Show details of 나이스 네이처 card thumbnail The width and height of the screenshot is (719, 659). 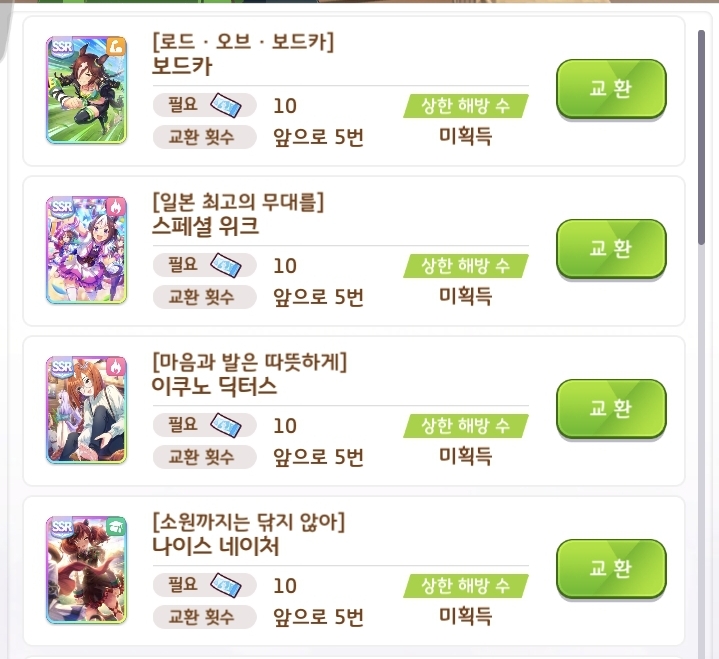(86, 570)
